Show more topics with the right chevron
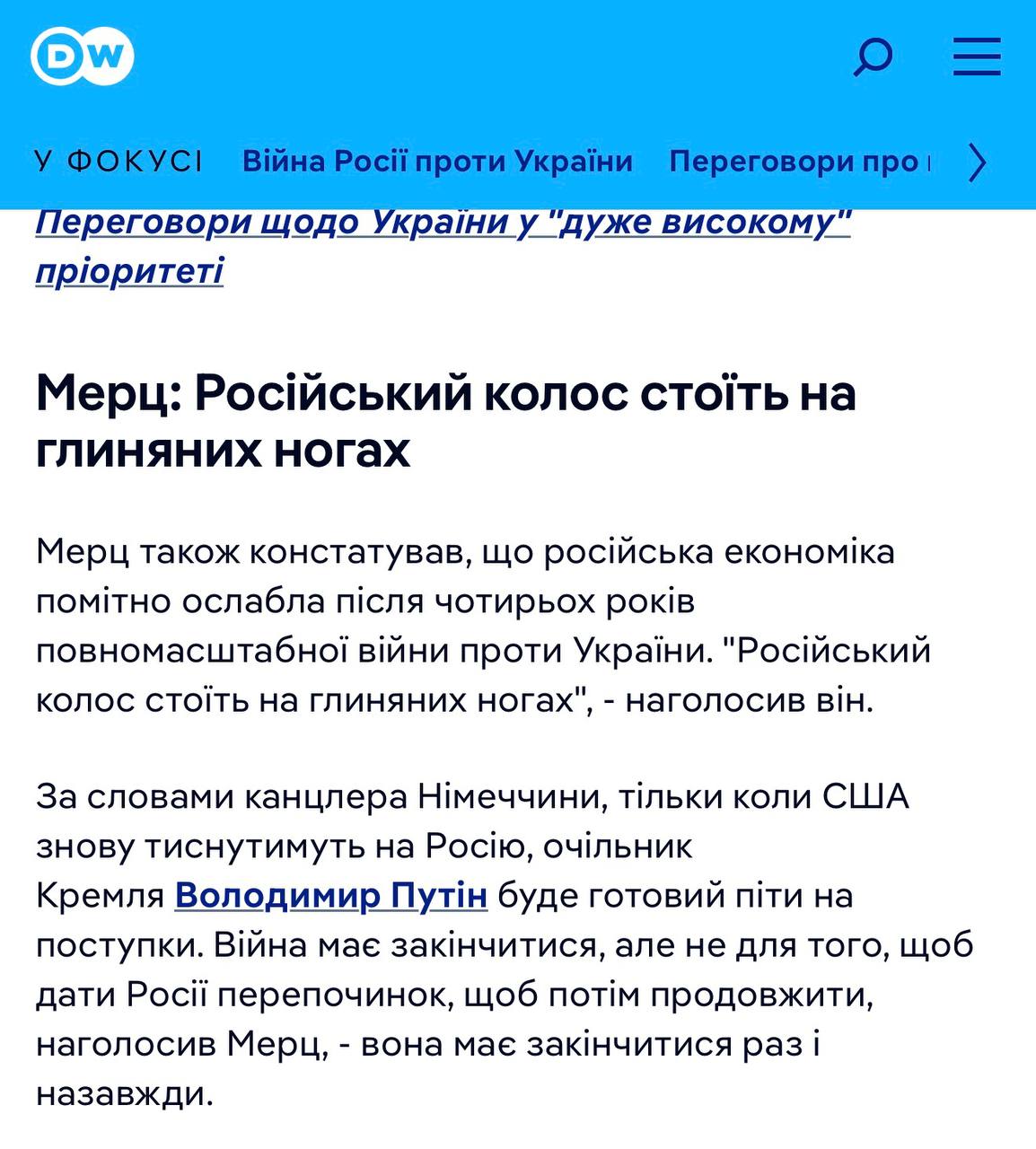This screenshot has width=1036, height=1149. coord(978,162)
